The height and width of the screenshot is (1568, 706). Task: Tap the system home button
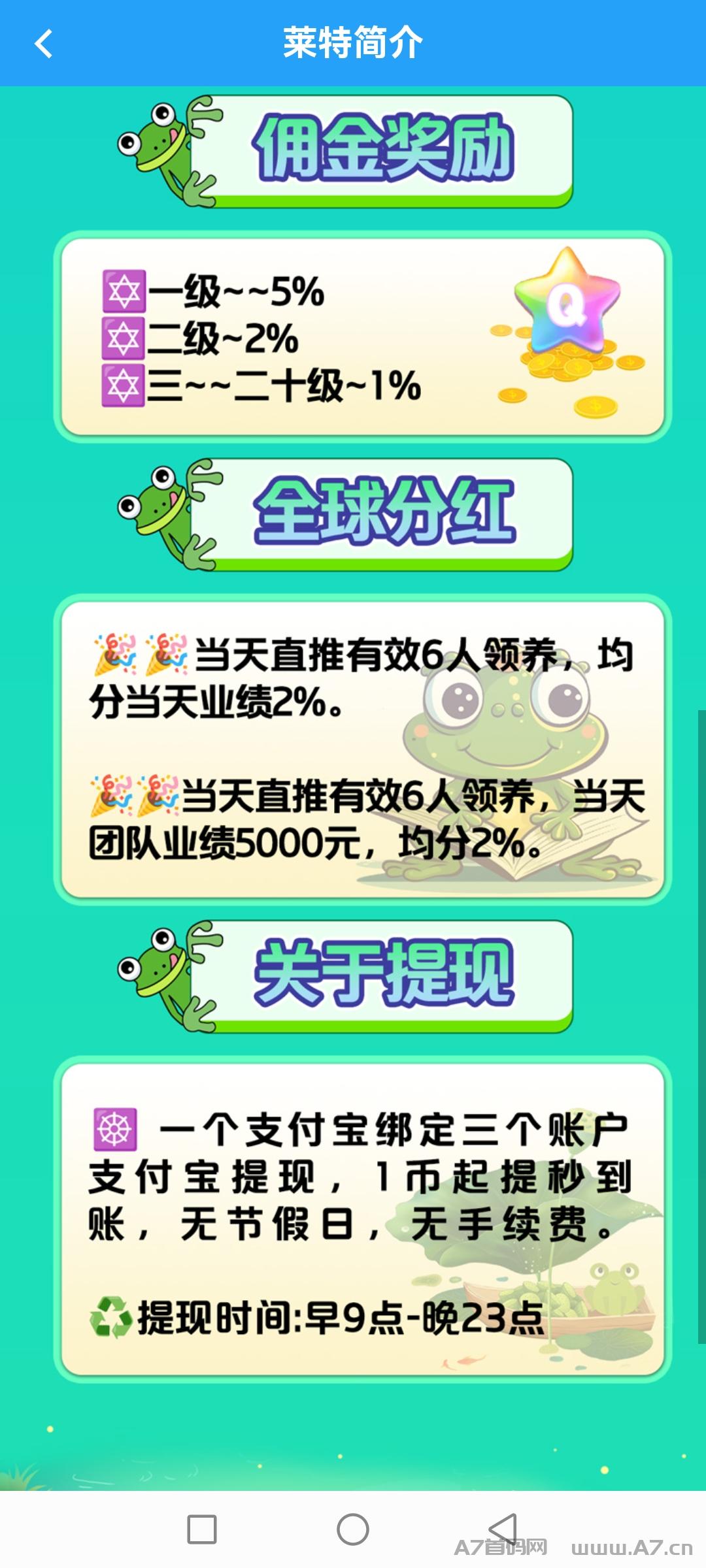coord(352,1529)
